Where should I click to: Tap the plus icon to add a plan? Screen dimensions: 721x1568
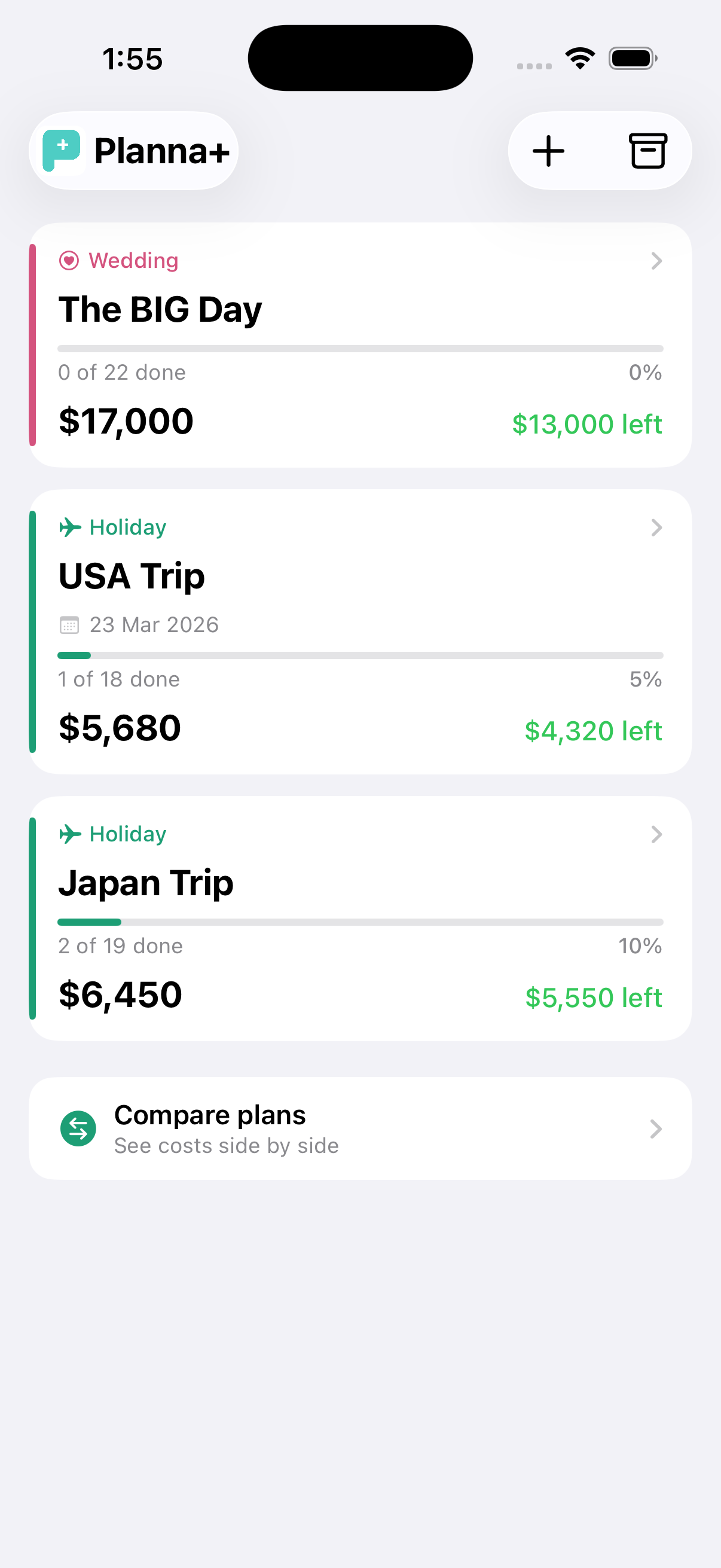click(x=548, y=150)
